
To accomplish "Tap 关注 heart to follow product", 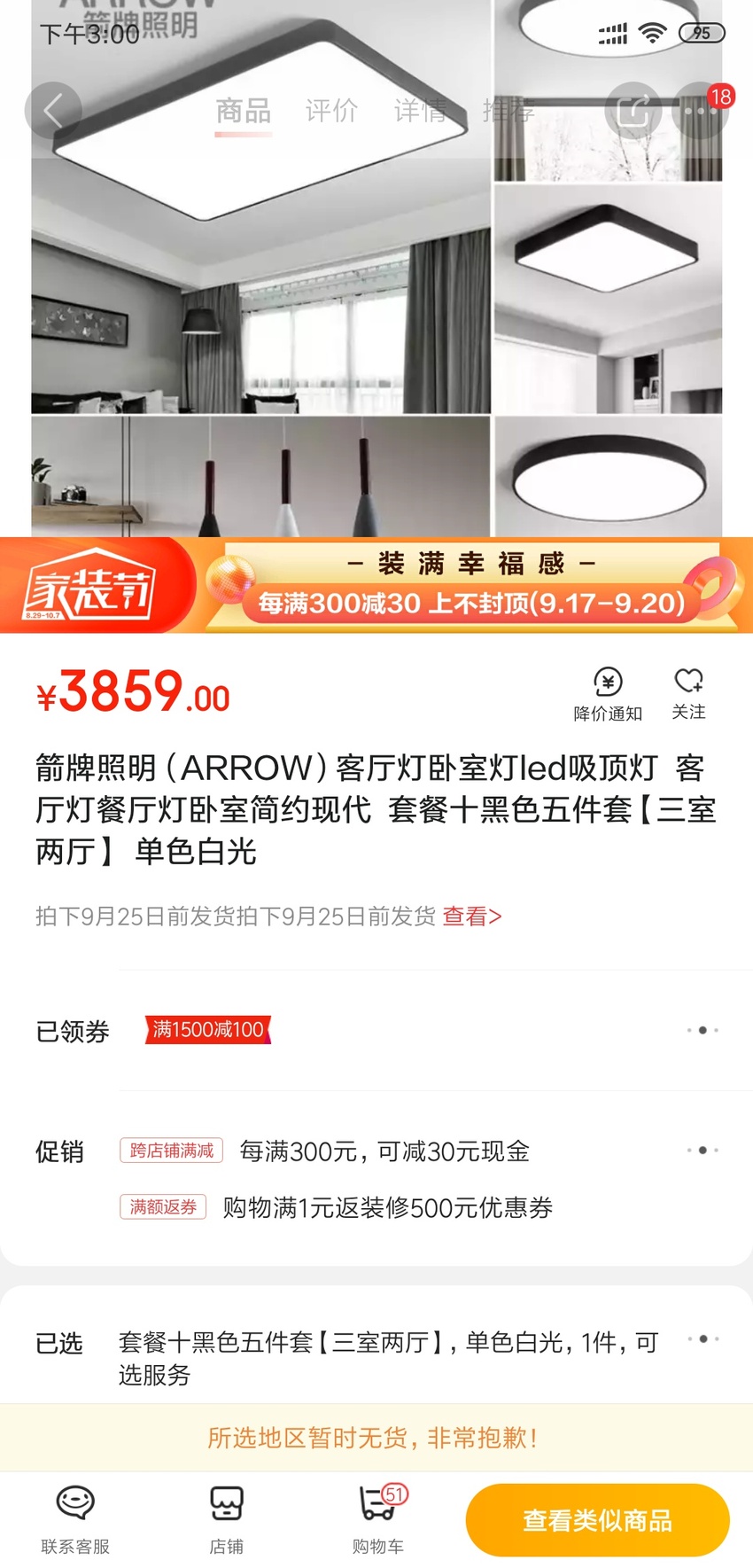I will [x=688, y=694].
